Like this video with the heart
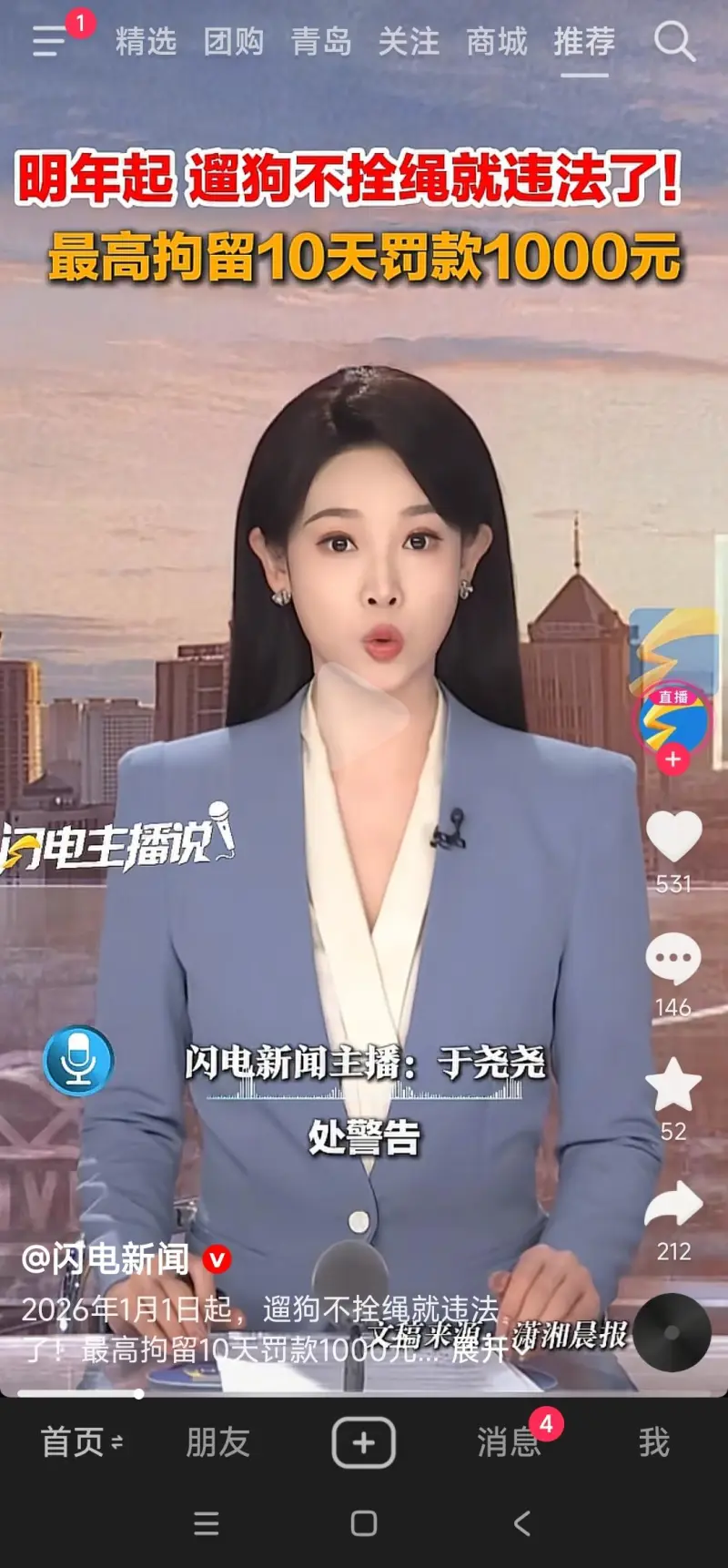The height and width of the screenshot is (1568, 728). pos(673,838)
